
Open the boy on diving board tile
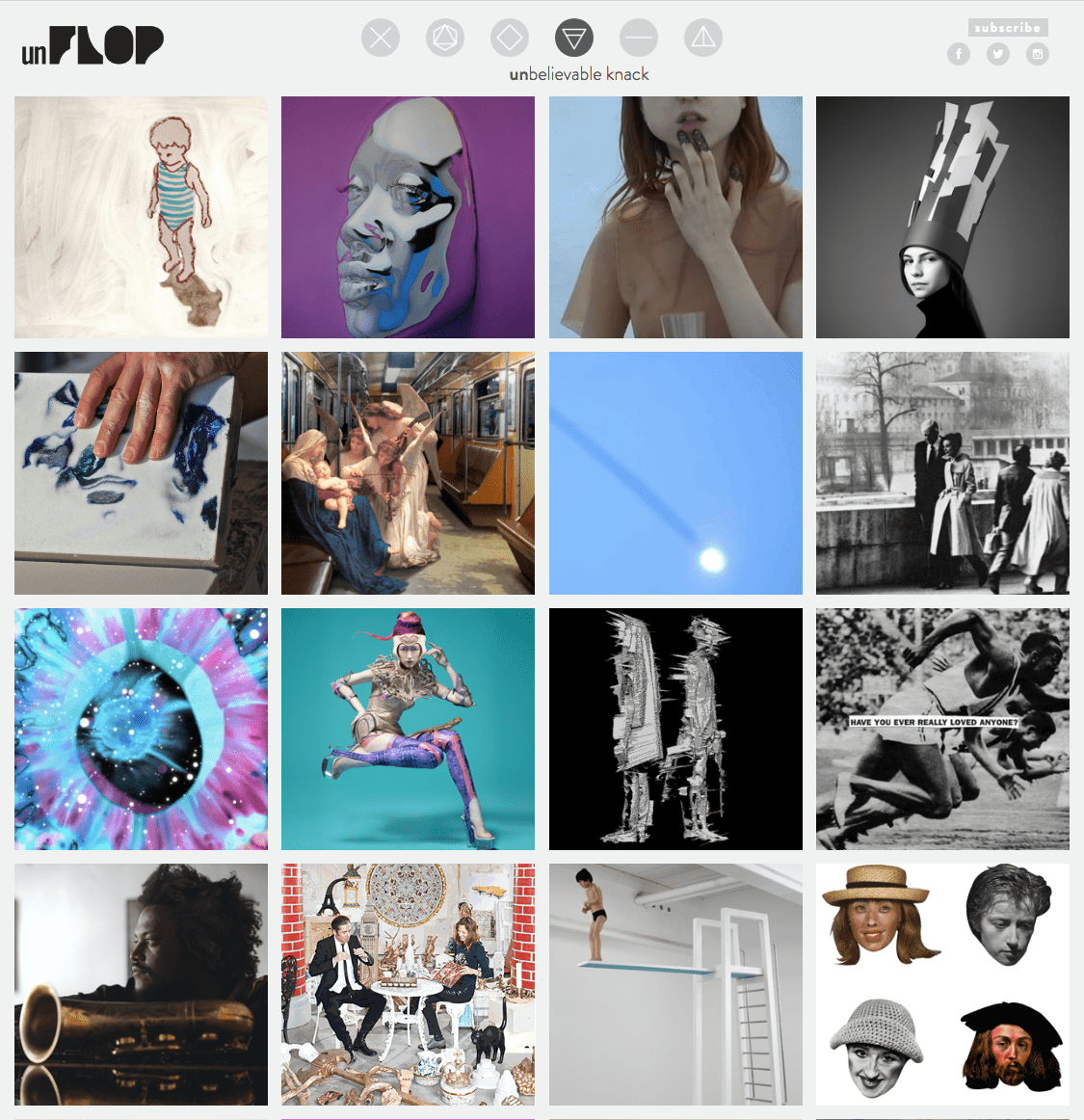coord(675,984)
